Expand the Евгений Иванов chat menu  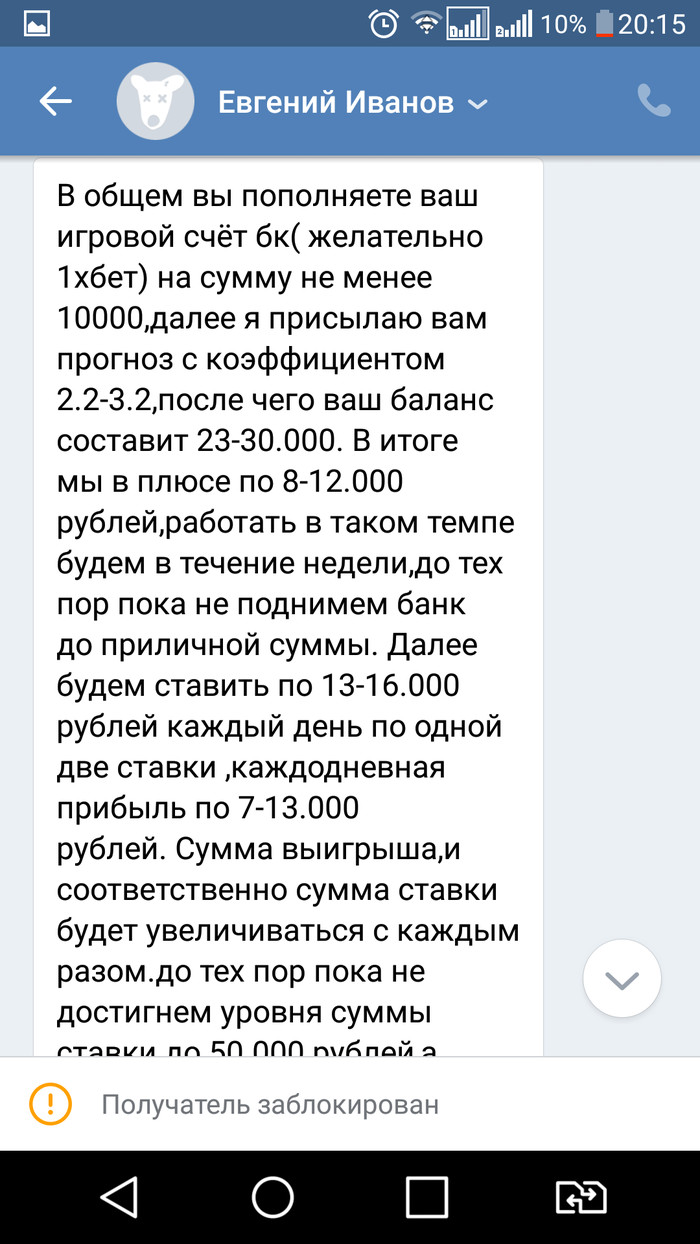(x=478, y=103)
